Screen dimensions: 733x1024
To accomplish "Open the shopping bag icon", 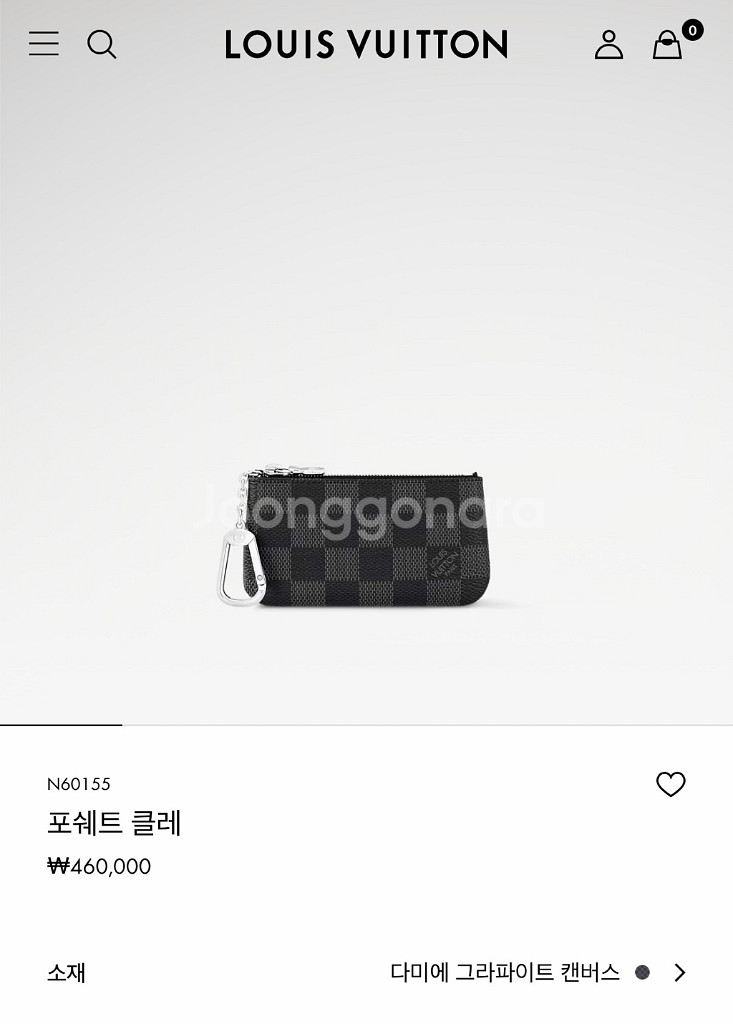I will [668, 47].
